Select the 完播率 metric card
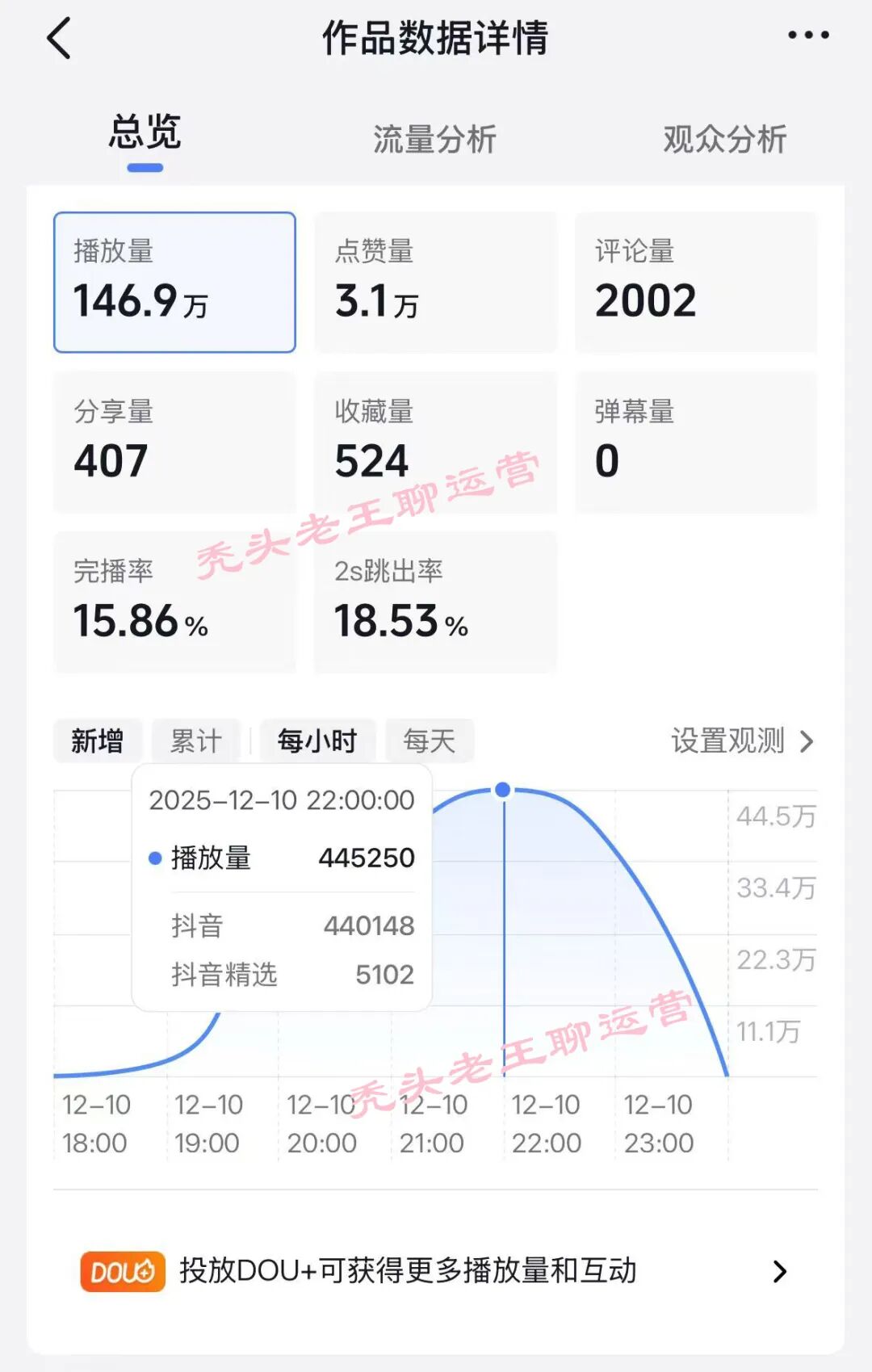 coord(174,602)
